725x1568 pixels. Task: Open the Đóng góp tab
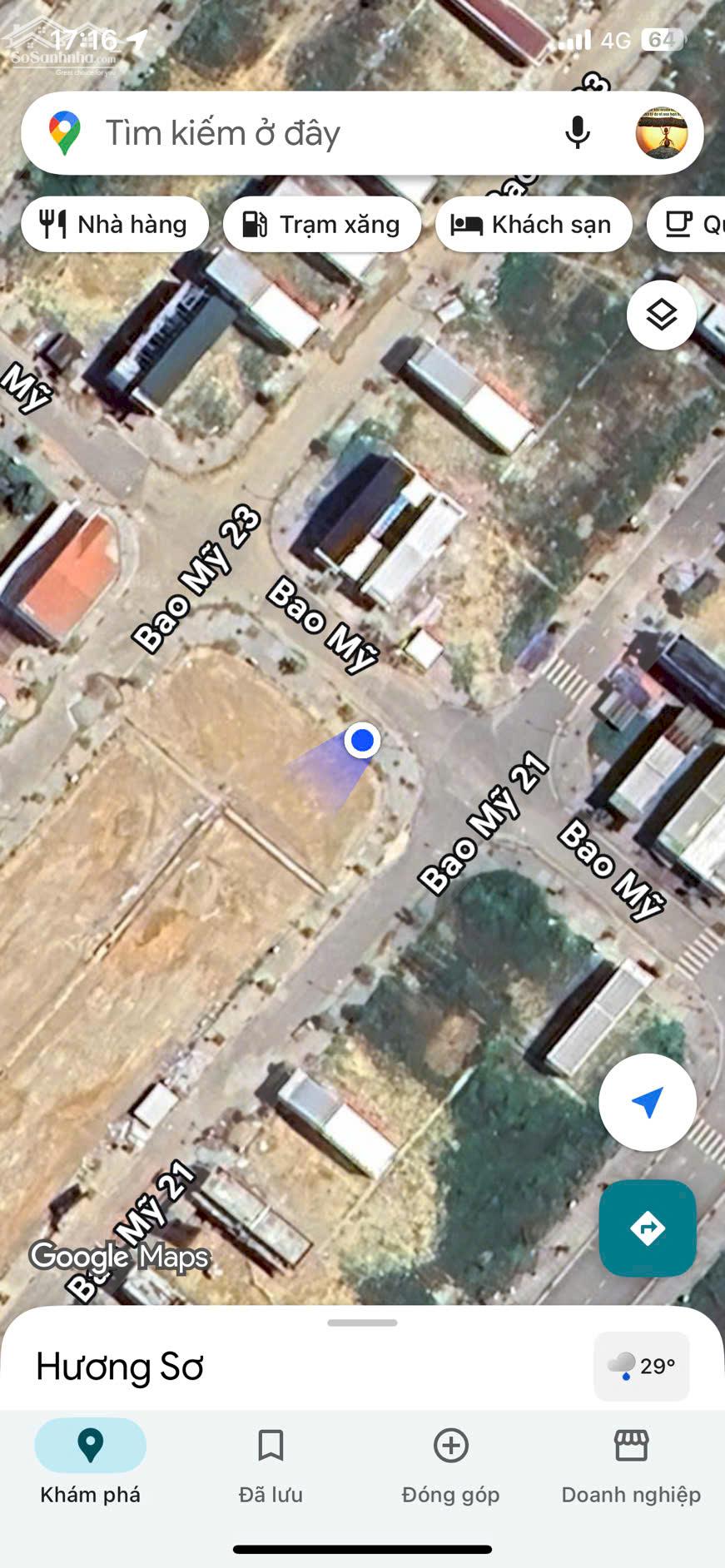[450, 1463]
